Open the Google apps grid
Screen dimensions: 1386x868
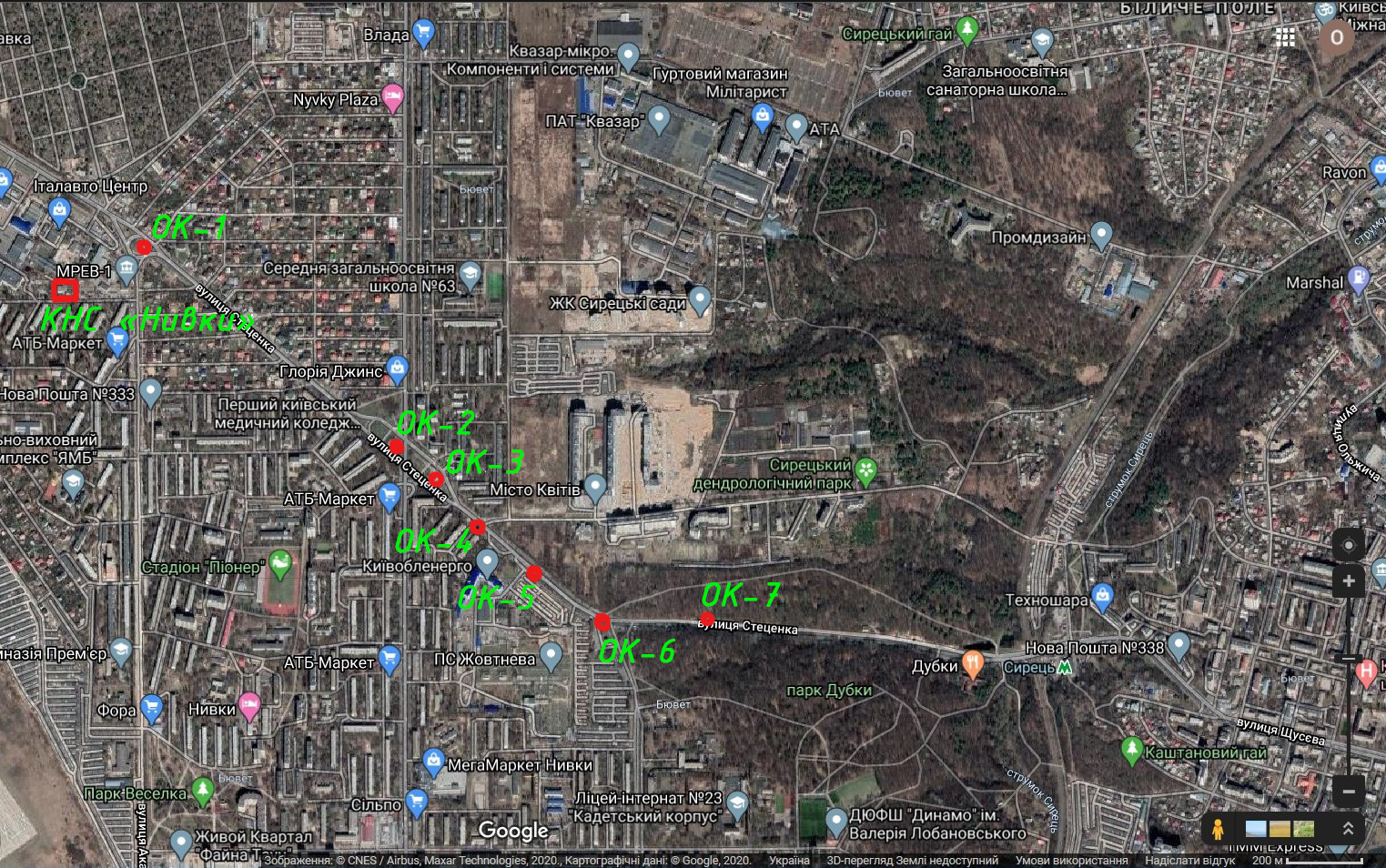(x=1285, y=37)
